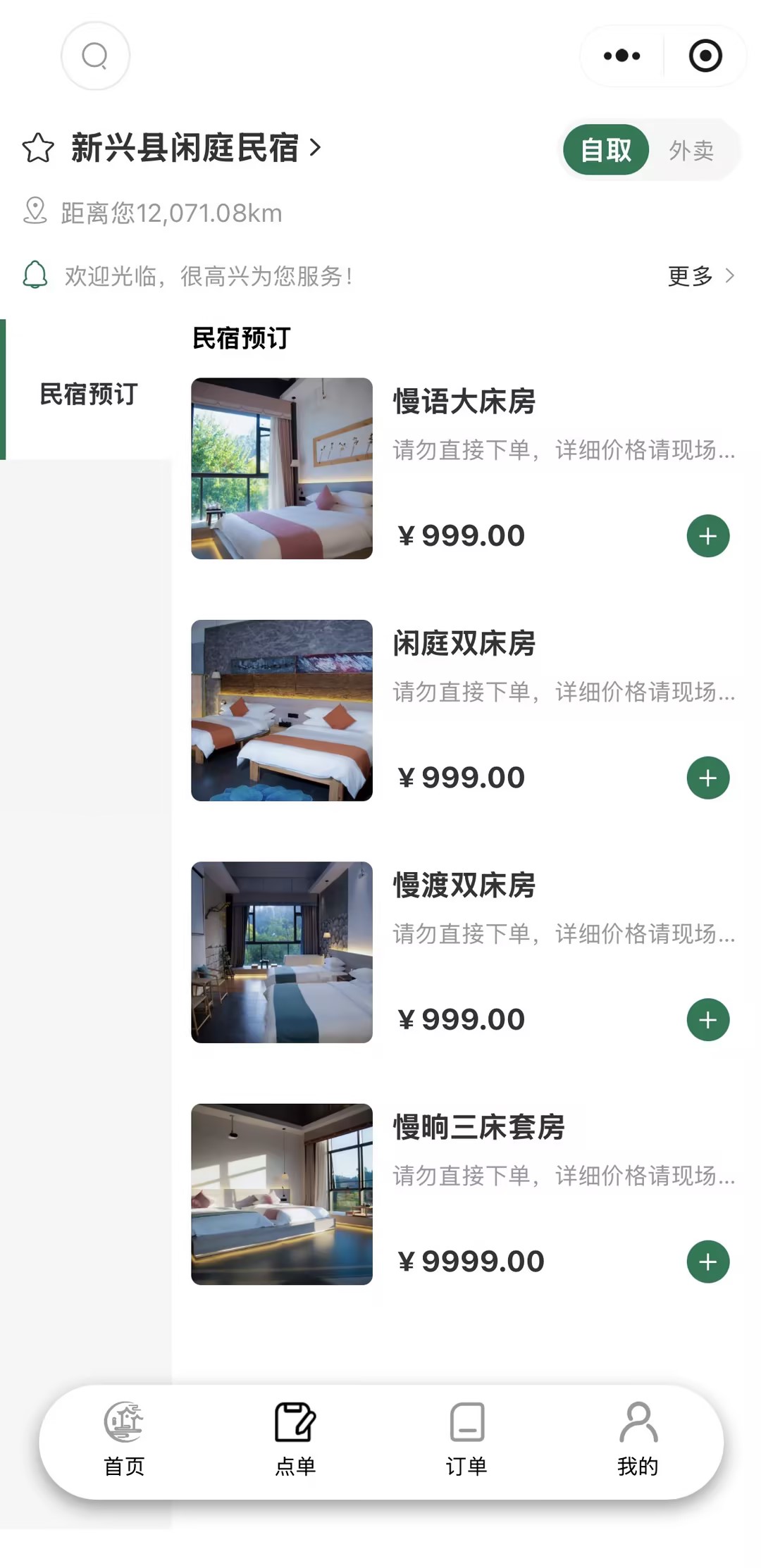Open the search icon at top

point(95,56)
